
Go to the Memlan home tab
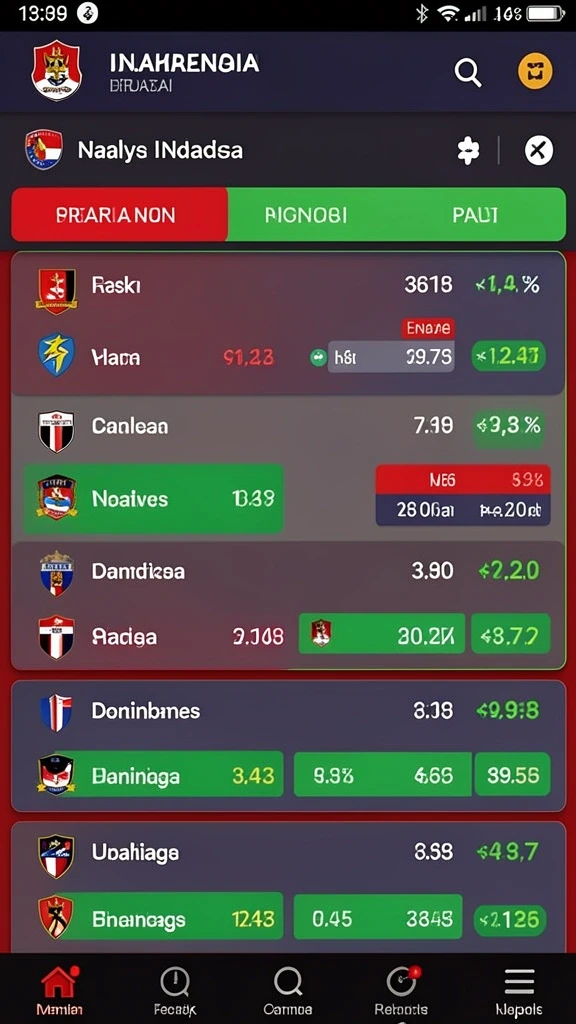(59, 990)
